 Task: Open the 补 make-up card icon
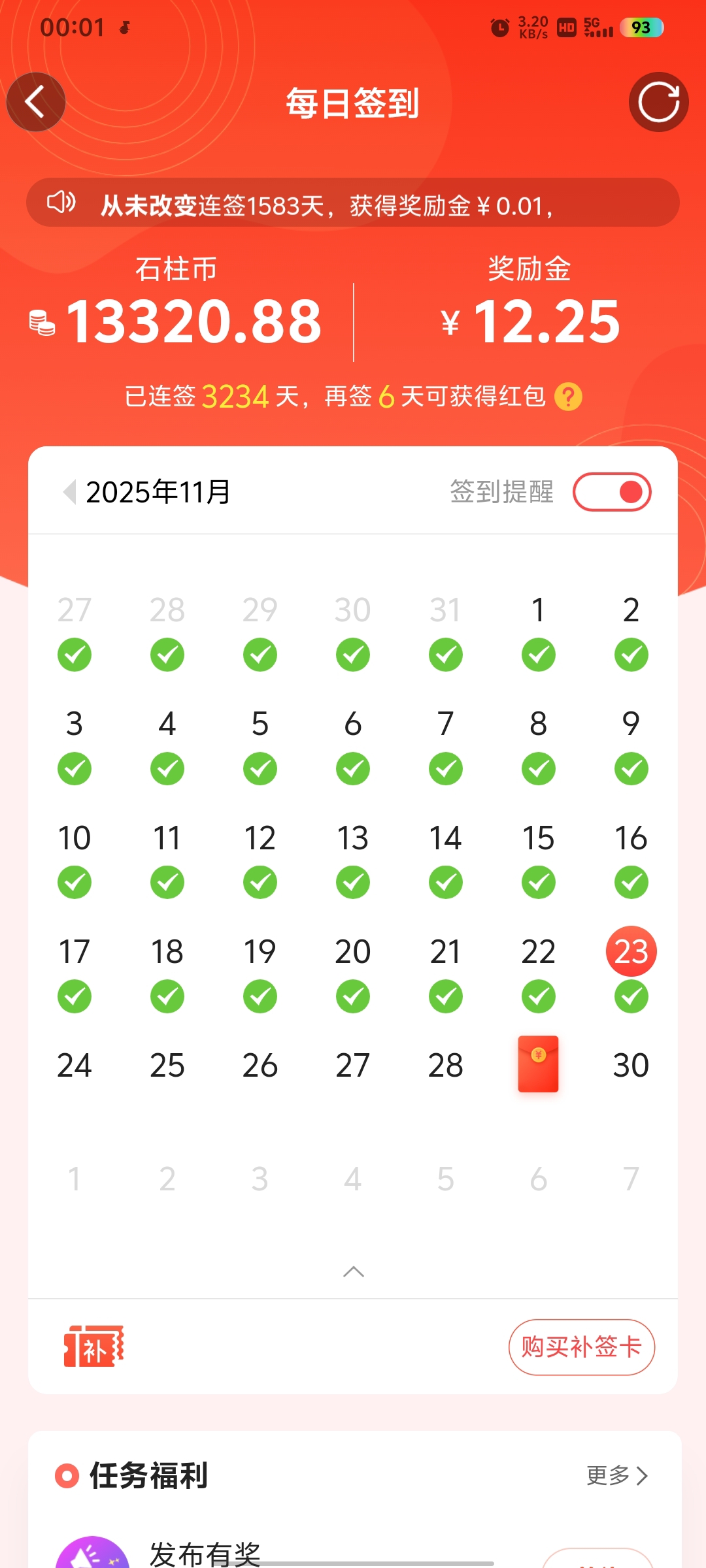point(93,1347)
